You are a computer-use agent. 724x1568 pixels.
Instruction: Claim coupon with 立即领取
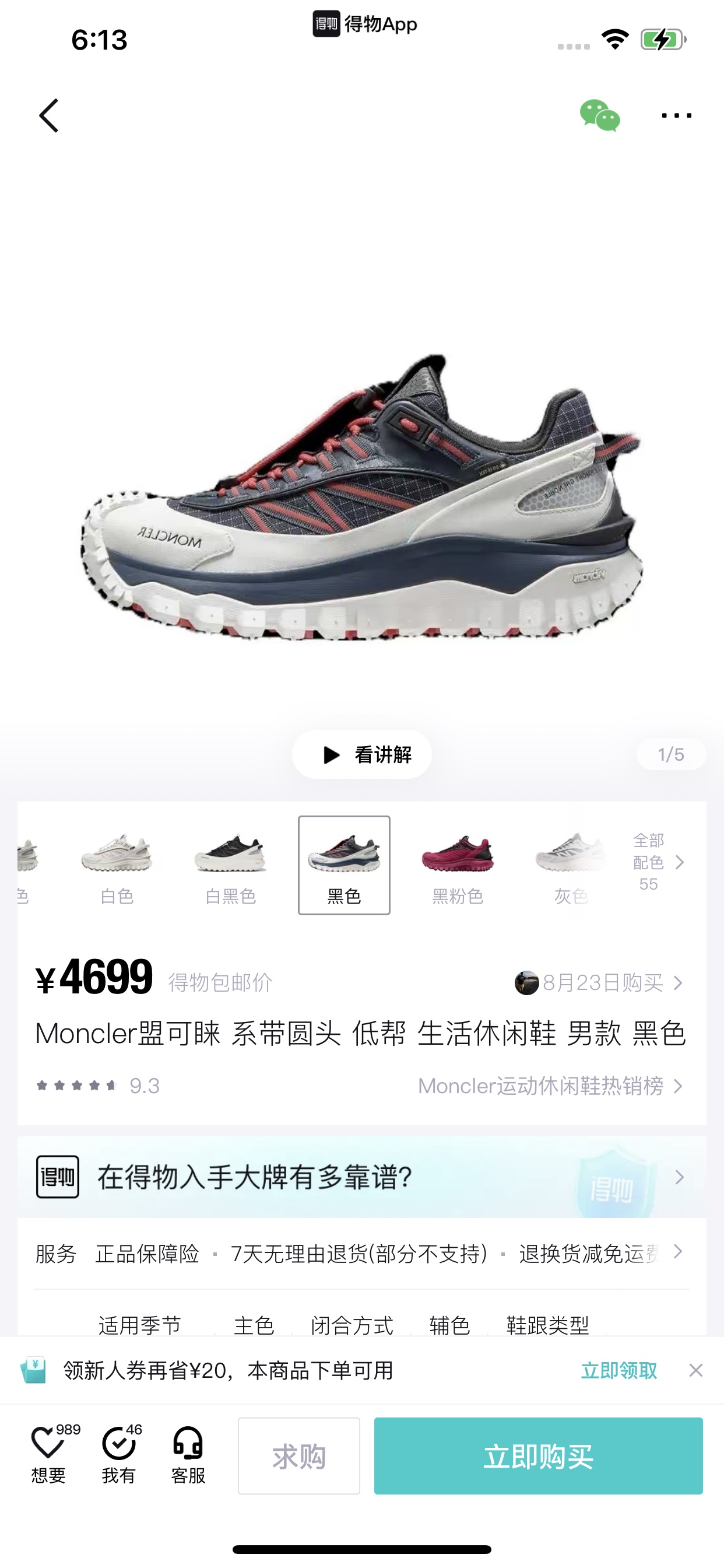pos(618,1370)
